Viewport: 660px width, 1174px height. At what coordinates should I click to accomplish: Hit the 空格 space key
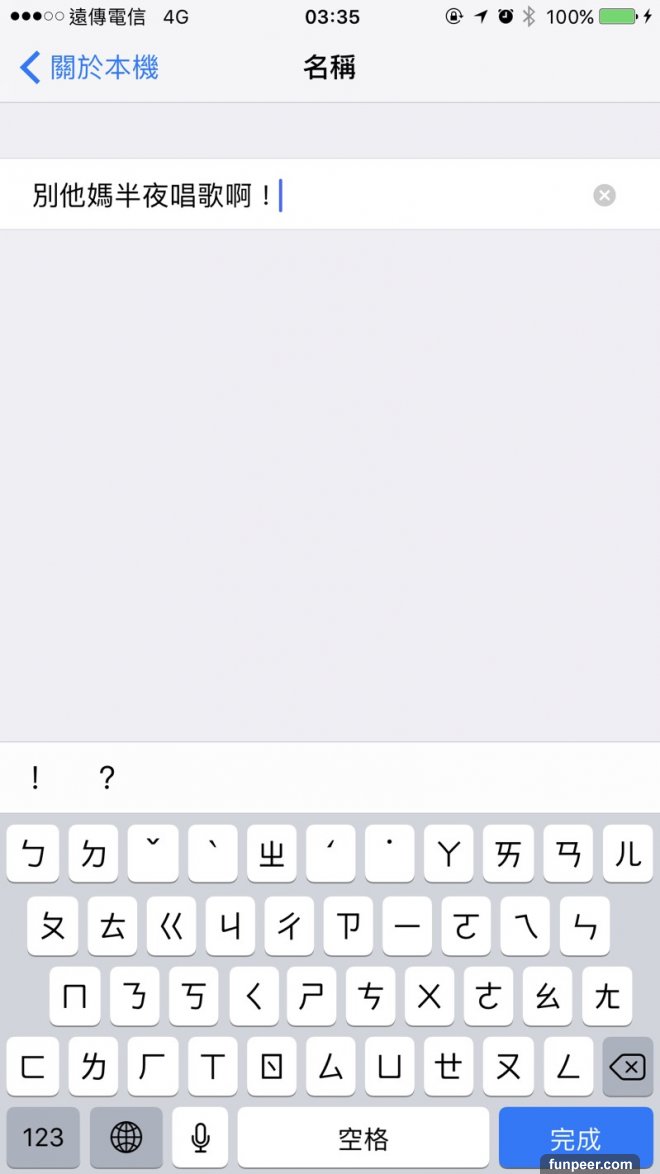click(363, 1137)
